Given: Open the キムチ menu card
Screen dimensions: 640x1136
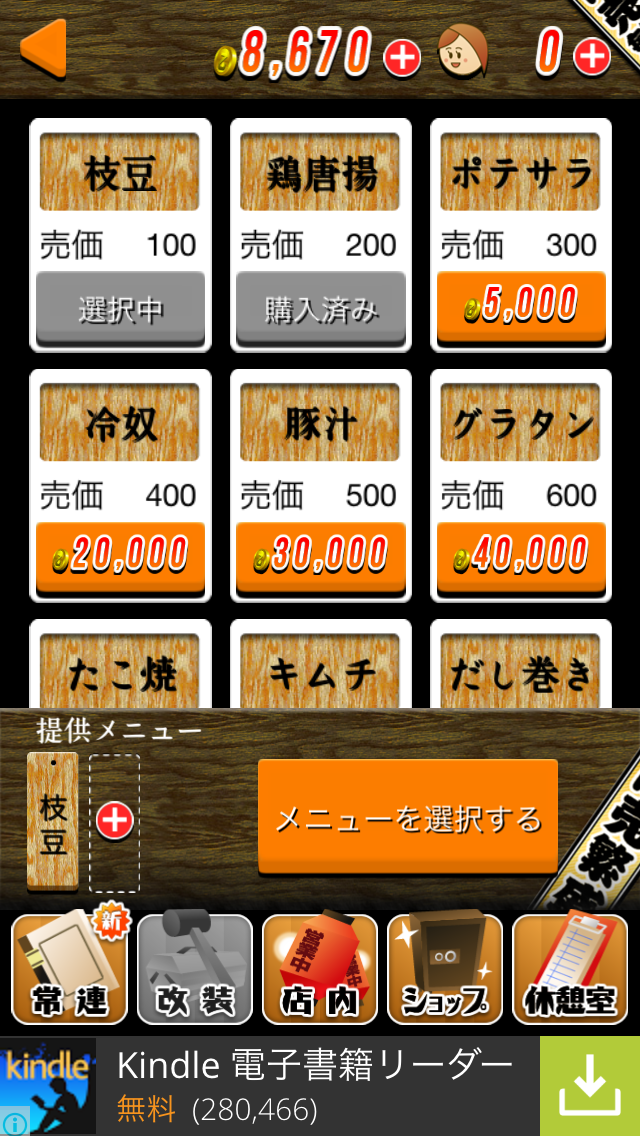Looking at the screenshot, I should [320, 670].
